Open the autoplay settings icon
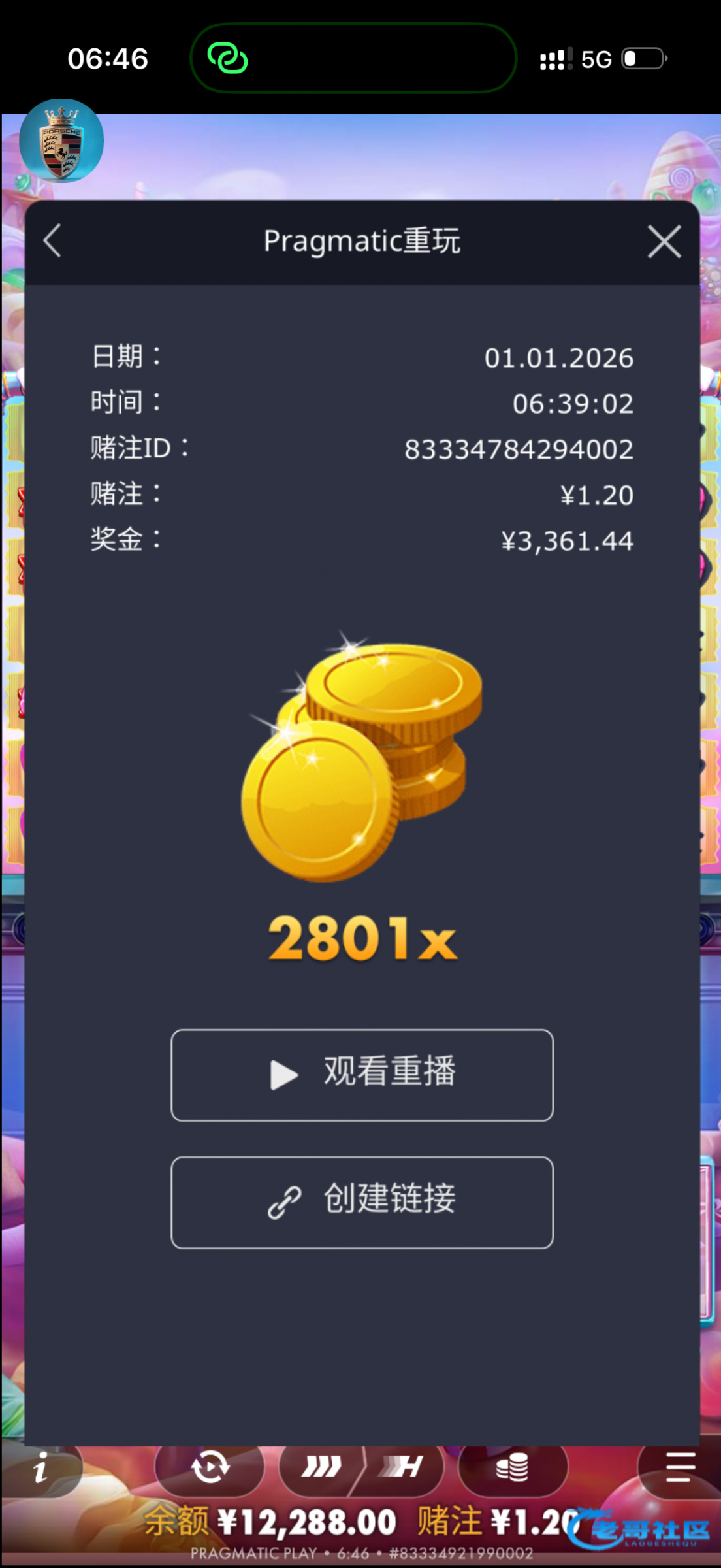The width and height of the screenshot is (721, 1568). point(210,1467)
